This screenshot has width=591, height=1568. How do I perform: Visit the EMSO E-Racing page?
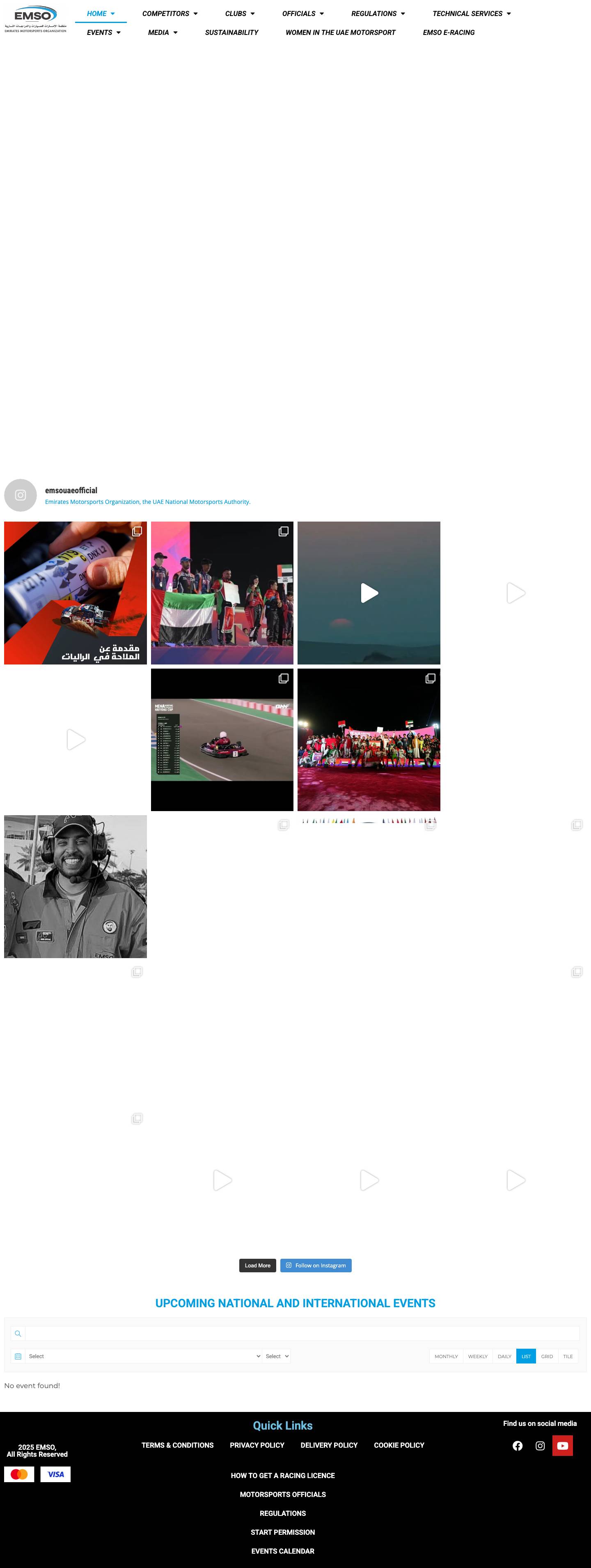(448, 32)
